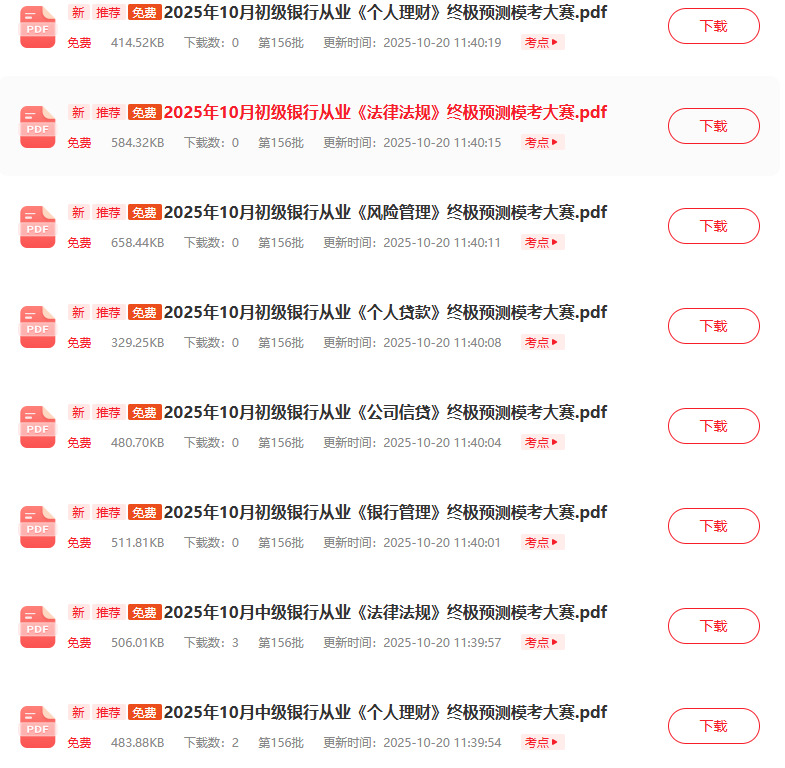This screenshot has height=768, width=785.
Task: Open the 中级银行从业《法律法规》title link
Action: pos(385,613)
